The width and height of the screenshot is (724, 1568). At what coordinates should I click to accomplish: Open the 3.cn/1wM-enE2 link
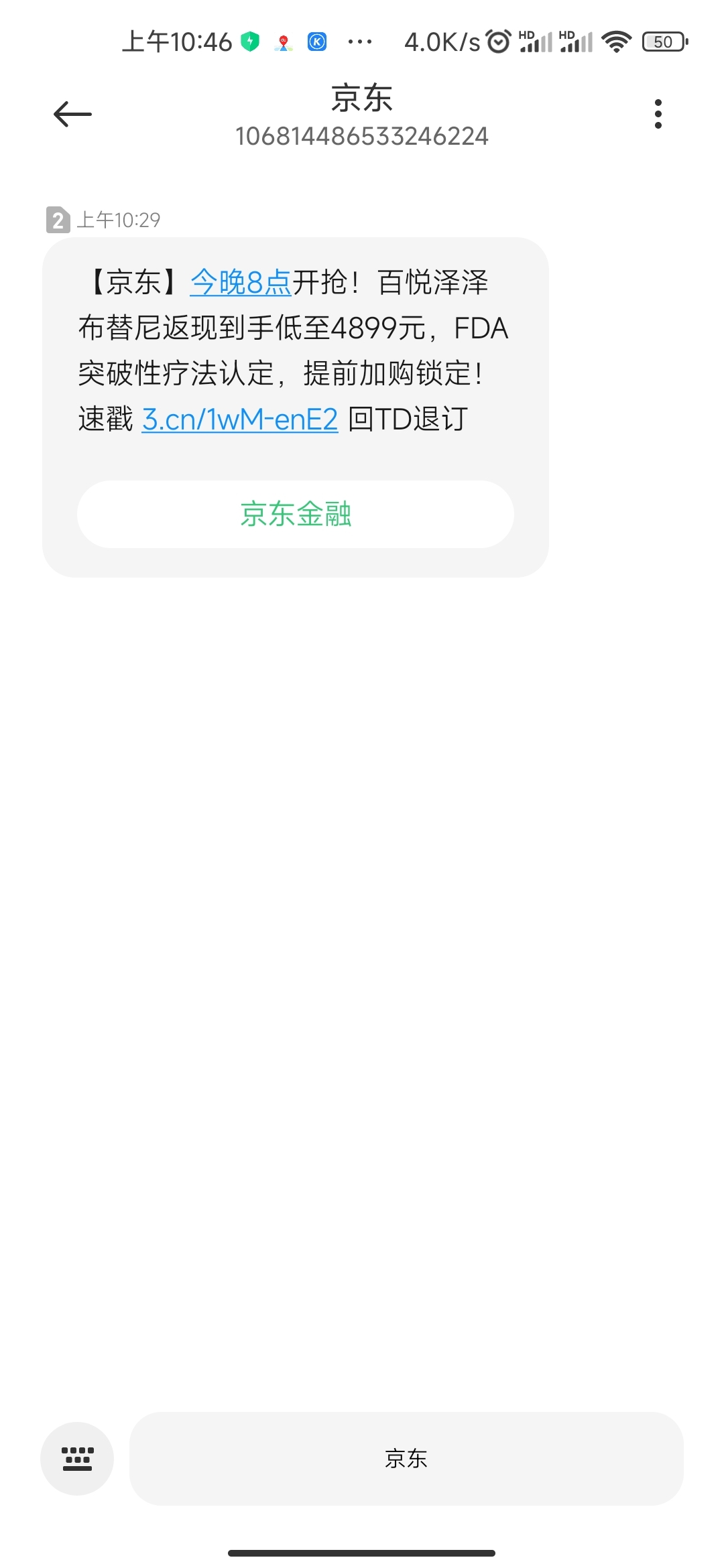(240, 419)
